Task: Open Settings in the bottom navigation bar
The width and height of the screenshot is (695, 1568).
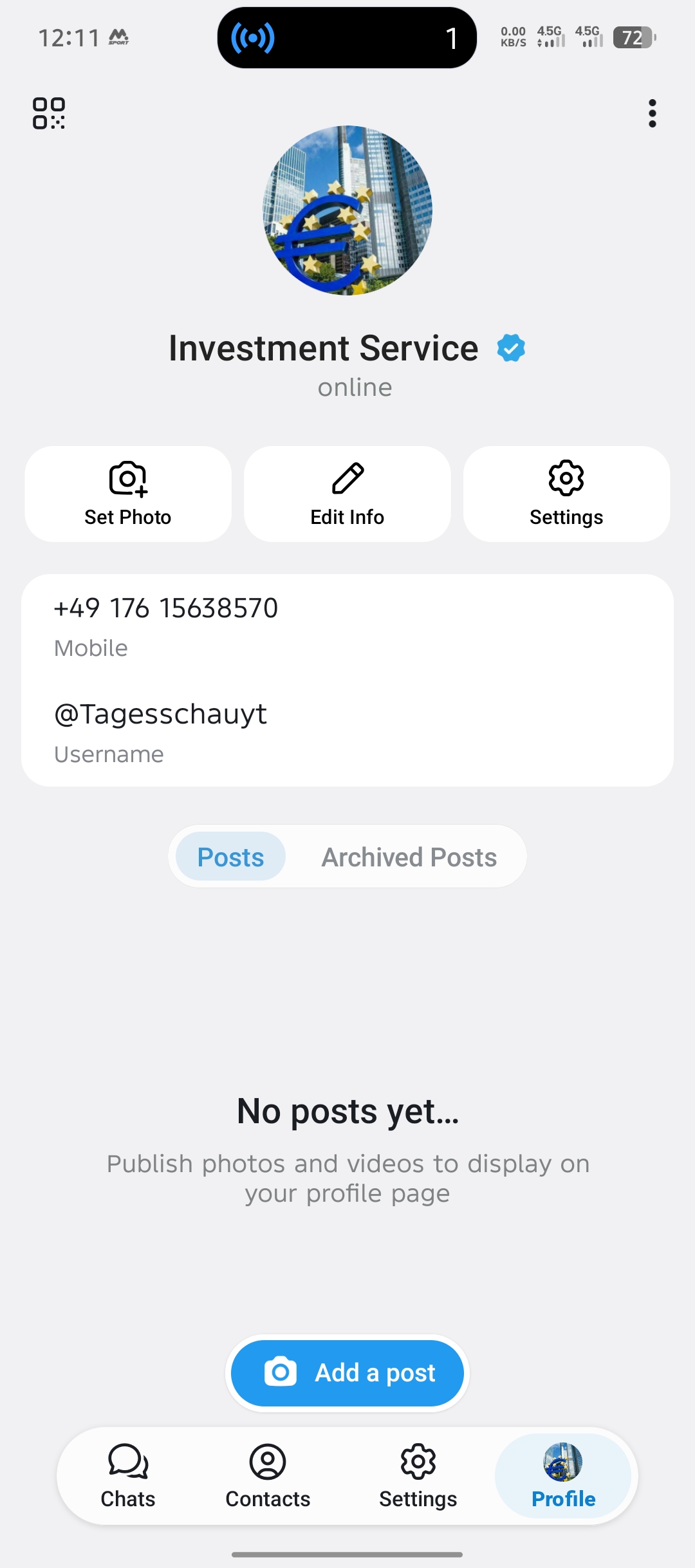Action: [x=418, y=1476]
